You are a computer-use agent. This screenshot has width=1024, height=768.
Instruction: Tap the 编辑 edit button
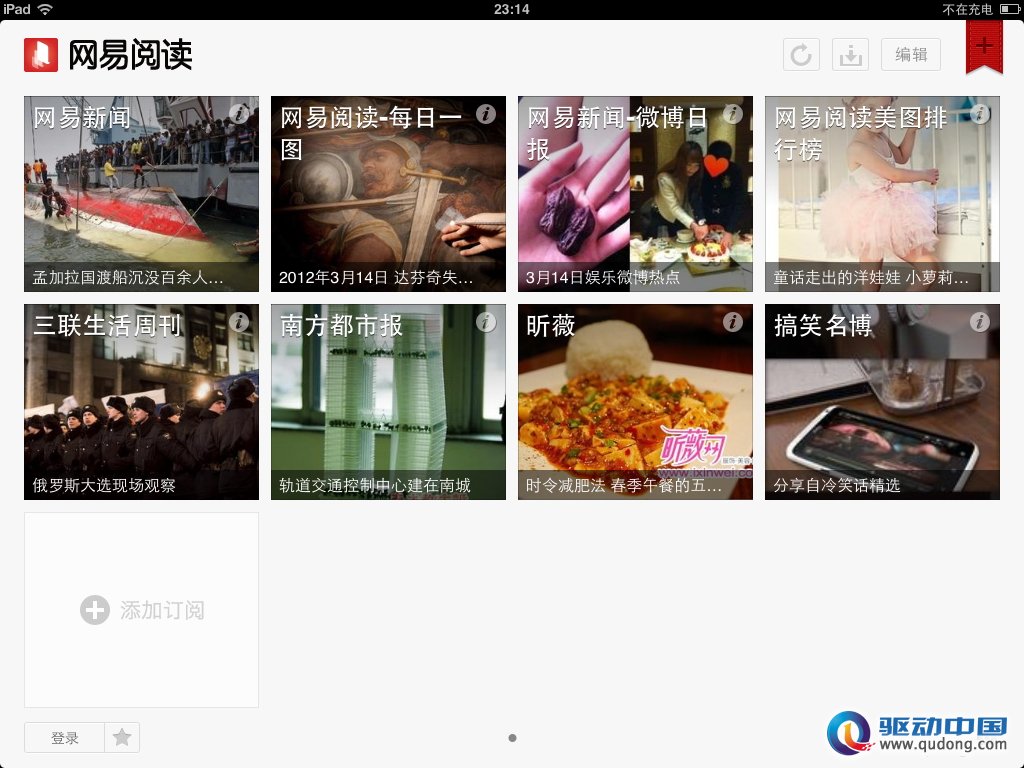(911, 55)
